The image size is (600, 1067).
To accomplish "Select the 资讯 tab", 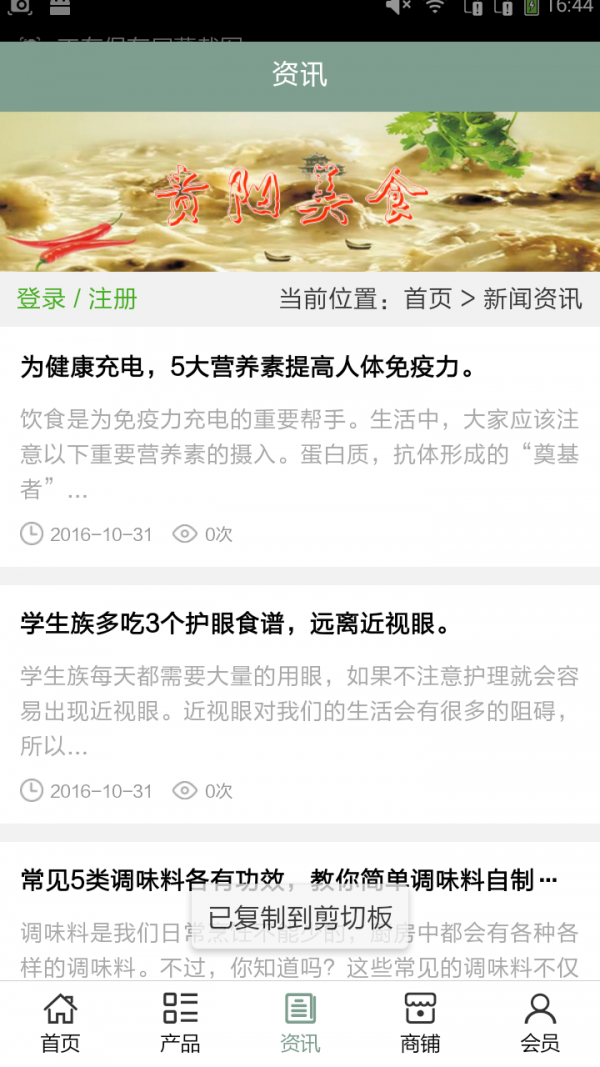I will (x=300, y=1022).
